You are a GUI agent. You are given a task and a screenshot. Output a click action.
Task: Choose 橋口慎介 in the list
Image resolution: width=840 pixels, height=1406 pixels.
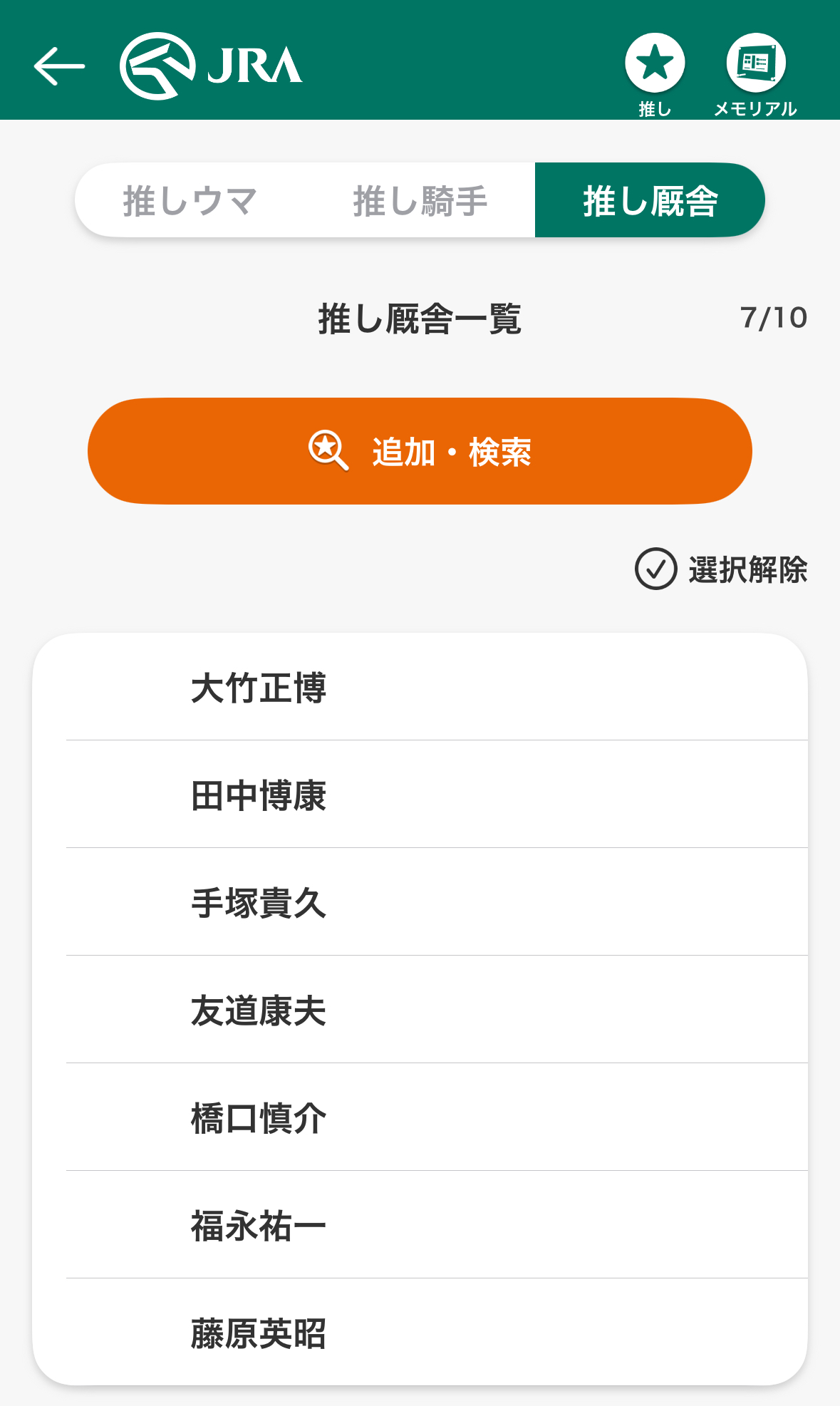click(420, 1118)
